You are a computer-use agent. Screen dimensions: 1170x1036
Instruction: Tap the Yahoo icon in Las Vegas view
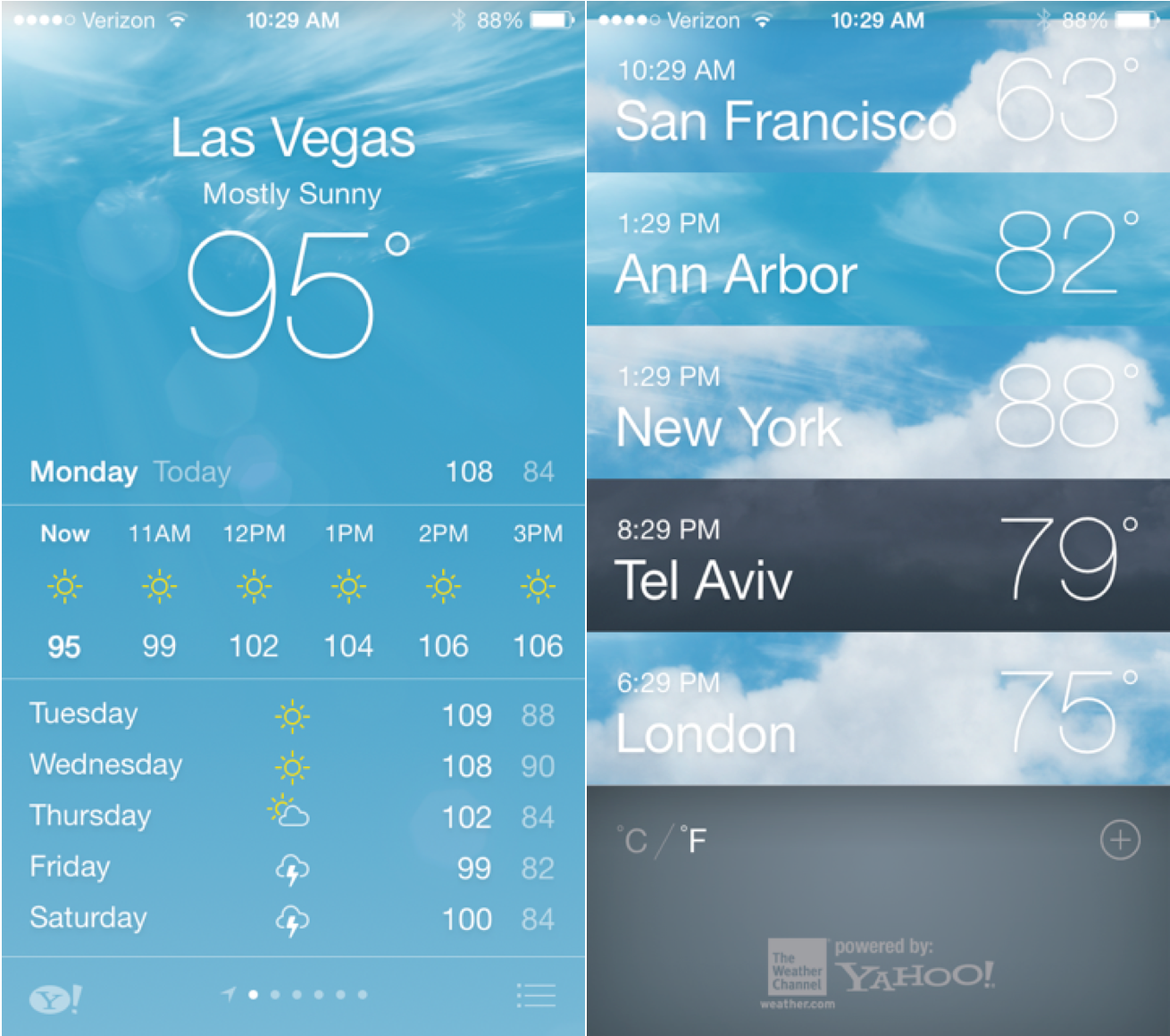point(55,998)
